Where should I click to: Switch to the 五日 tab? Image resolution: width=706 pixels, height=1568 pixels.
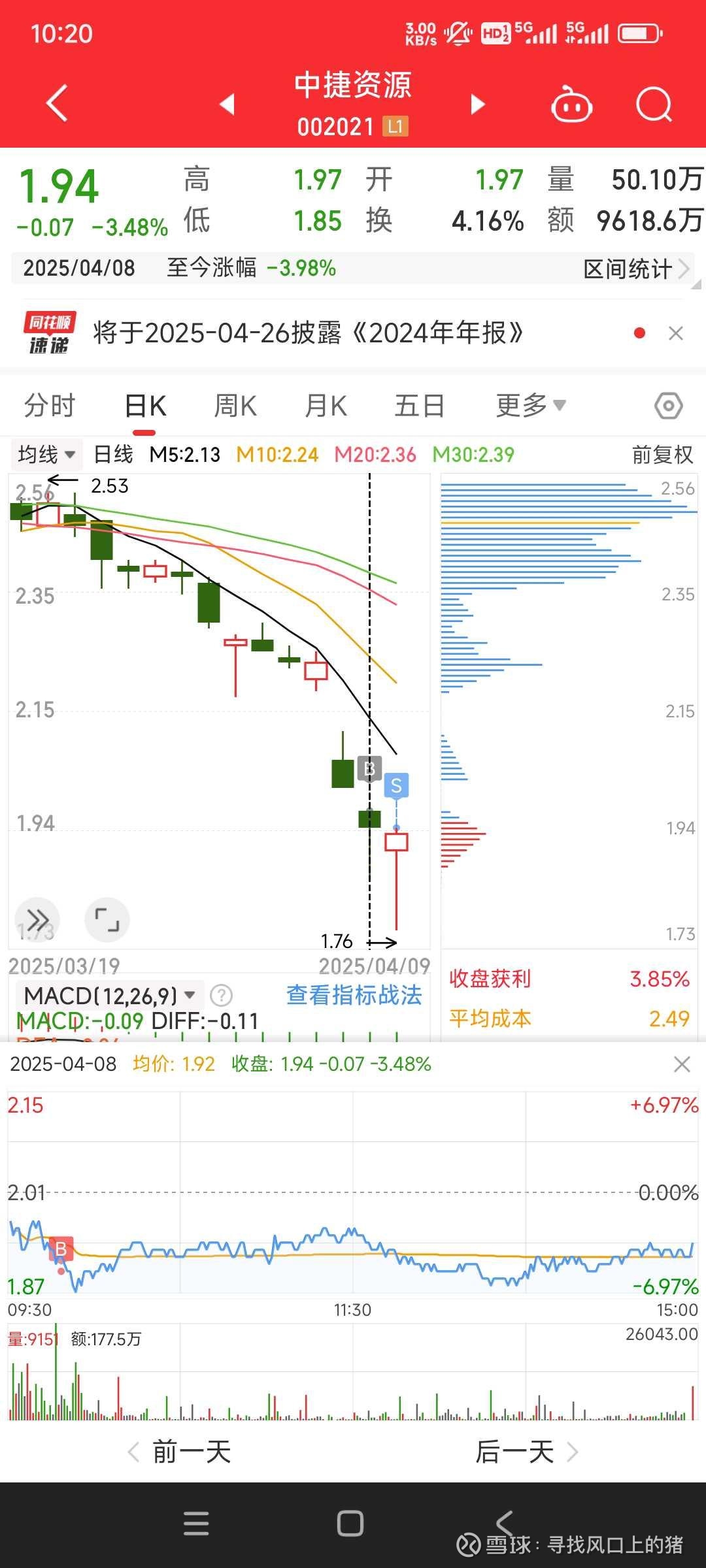click(420, 406)
